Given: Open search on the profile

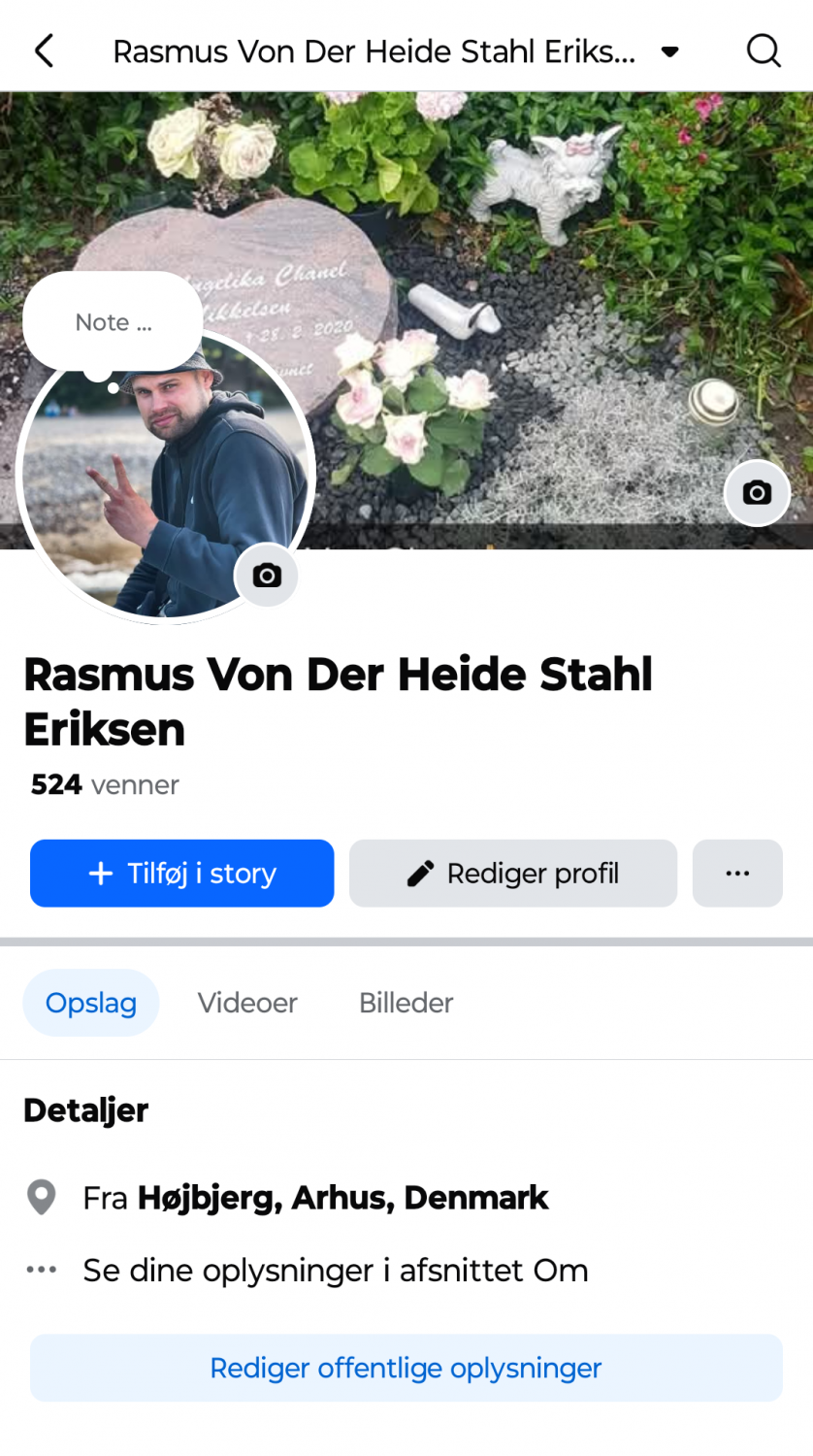Looking at the screenshot, I should click(x=764, y=50).
